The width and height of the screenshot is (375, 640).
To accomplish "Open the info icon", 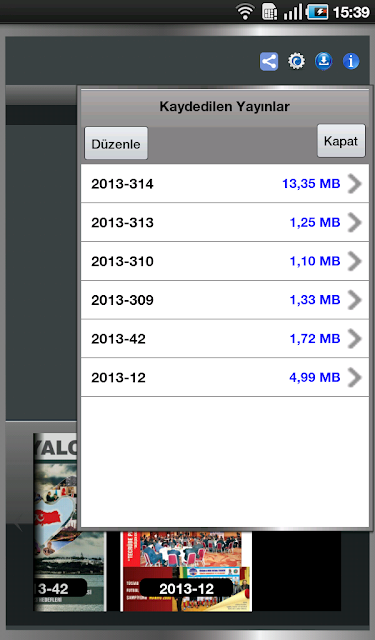I will [x=351, y=61].
